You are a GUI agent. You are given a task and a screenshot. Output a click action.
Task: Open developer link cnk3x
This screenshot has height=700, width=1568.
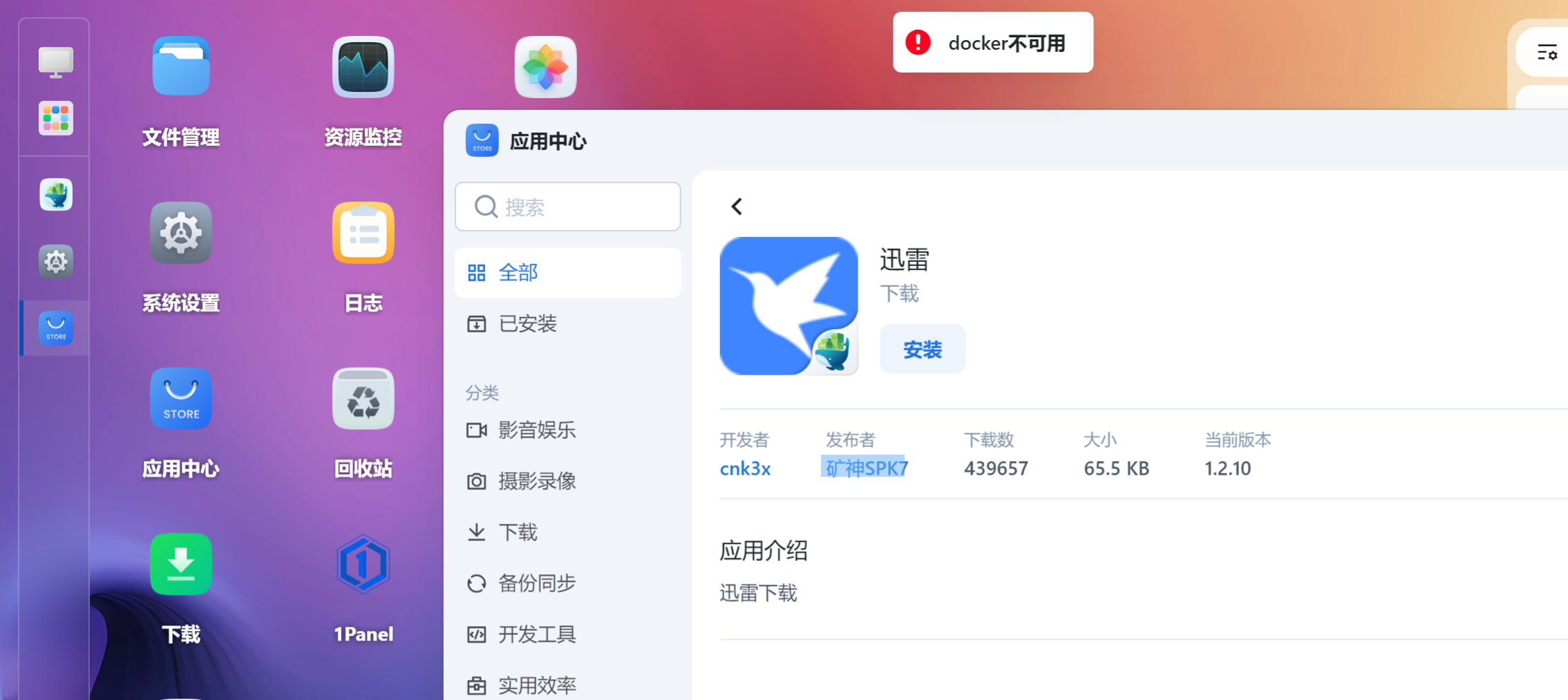(745, 469)
